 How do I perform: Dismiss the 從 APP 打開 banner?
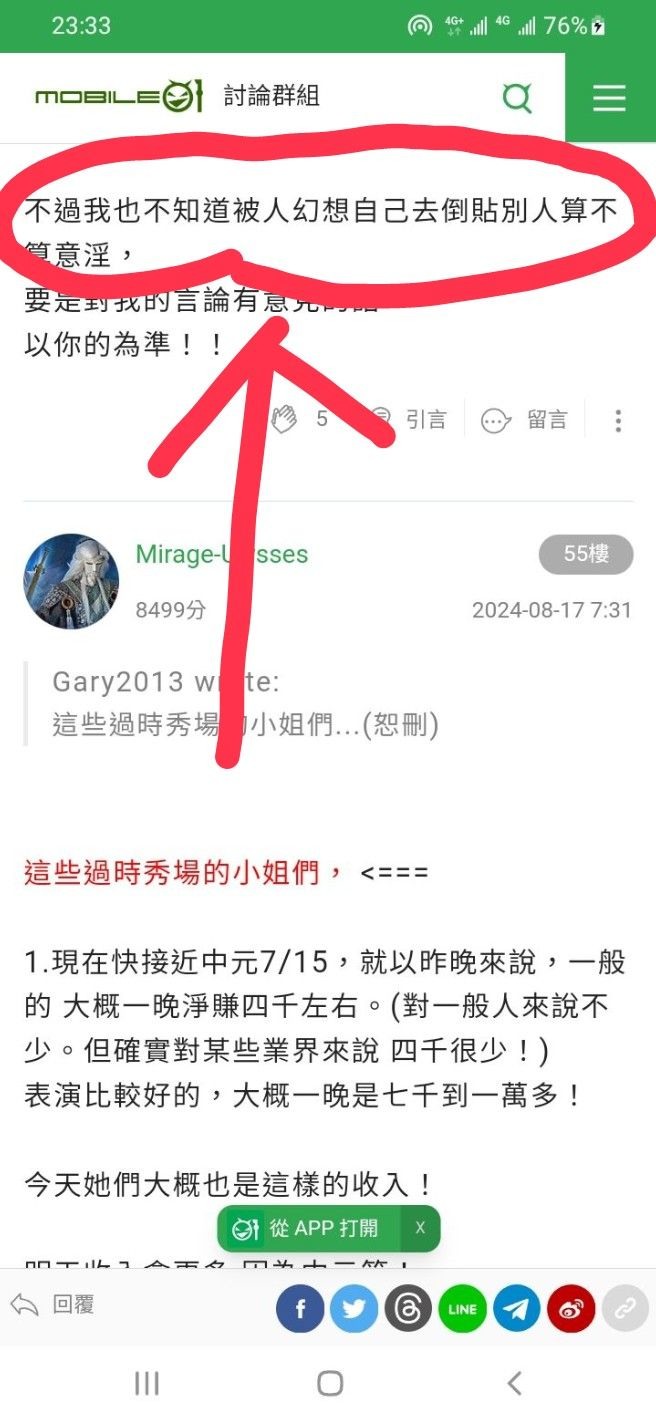tap(421, 1228)
